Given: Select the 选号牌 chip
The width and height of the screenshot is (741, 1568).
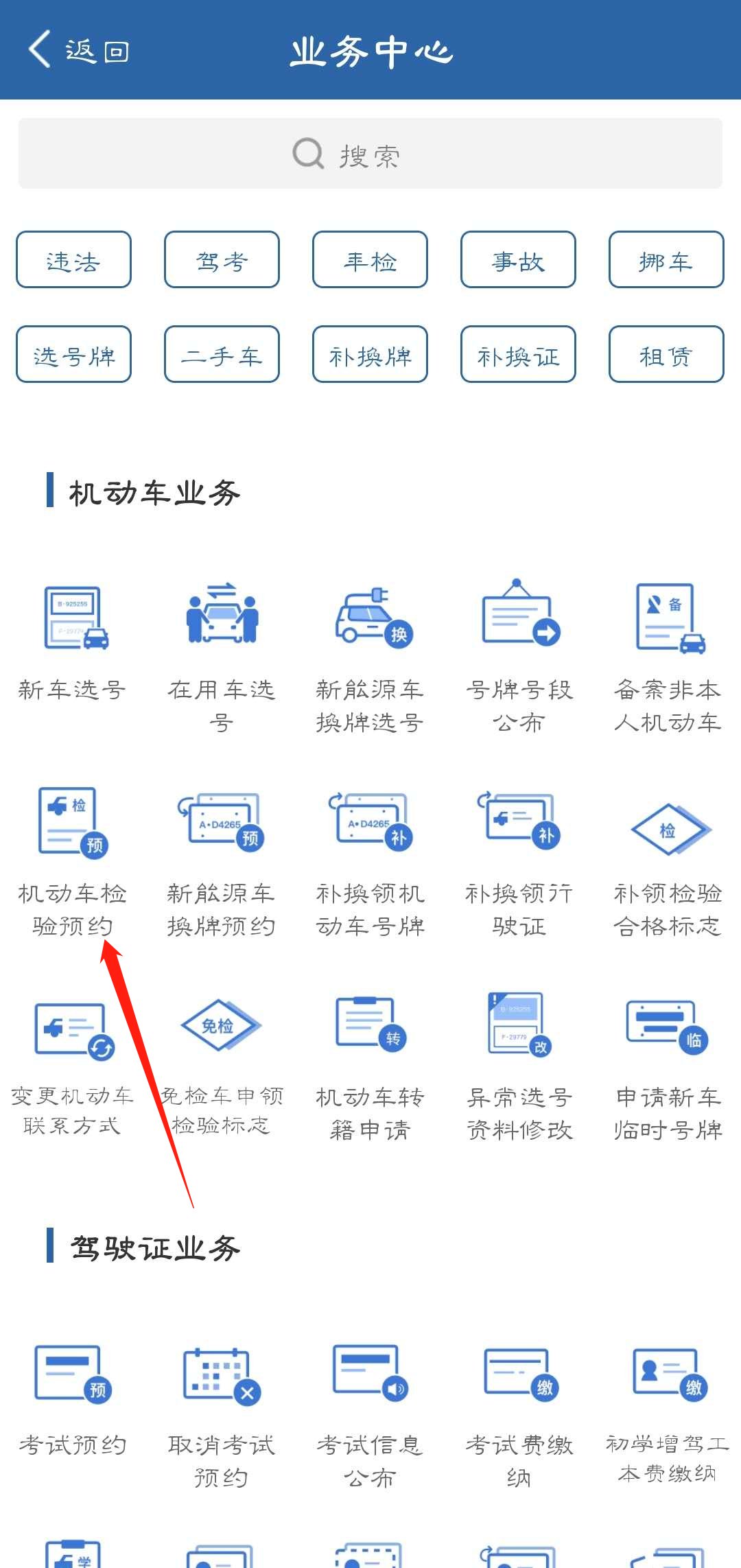Looking at the screenshot, I should pos(73,355).
